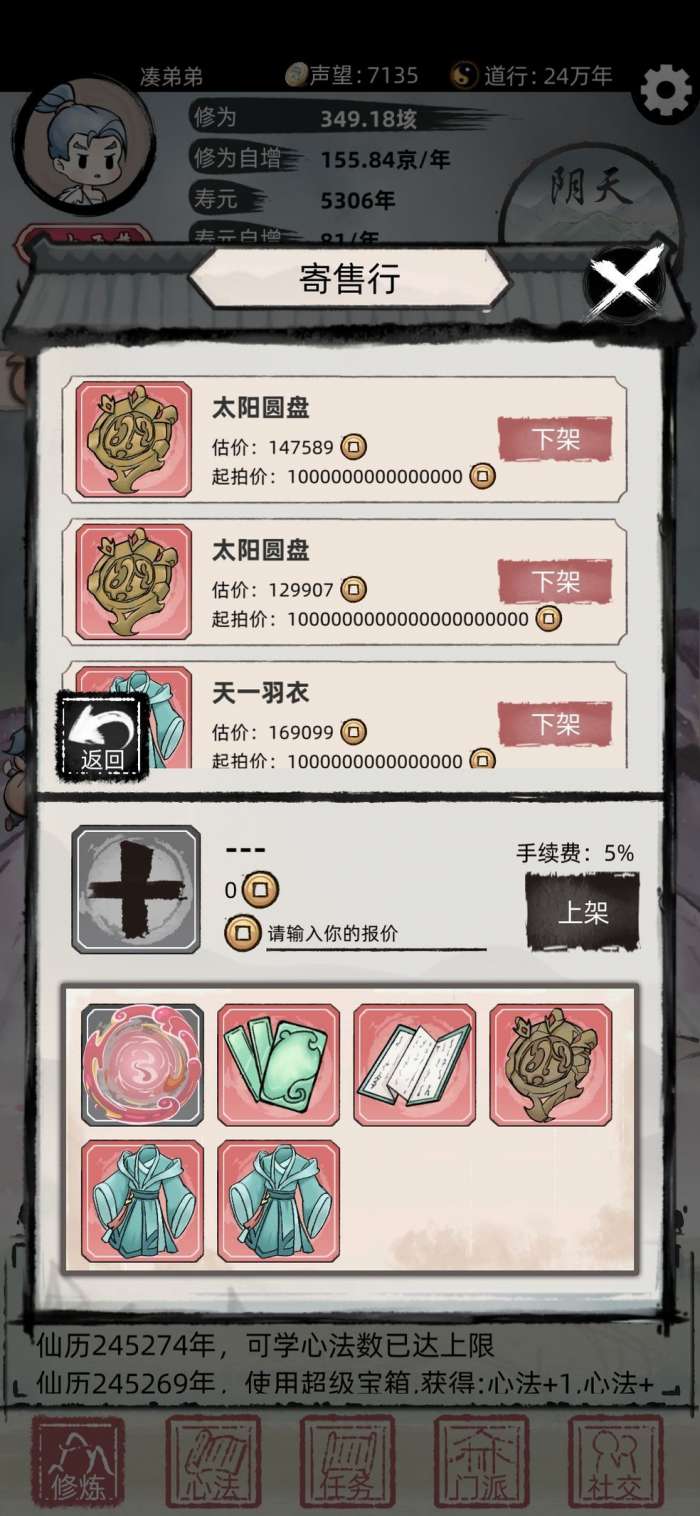Tap 下架 for first 太阳圆盘 listing
700x1516 pixels.
pos(555,439)
